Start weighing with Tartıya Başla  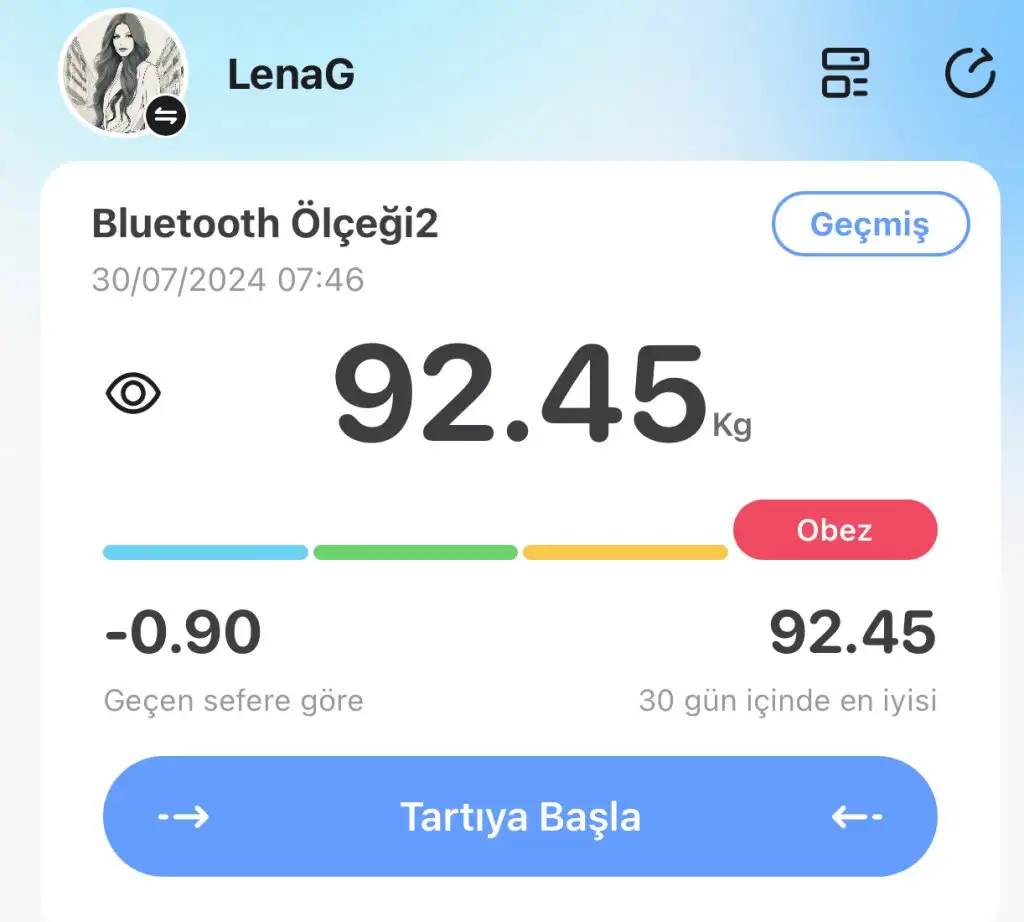[x=520, y=817]
